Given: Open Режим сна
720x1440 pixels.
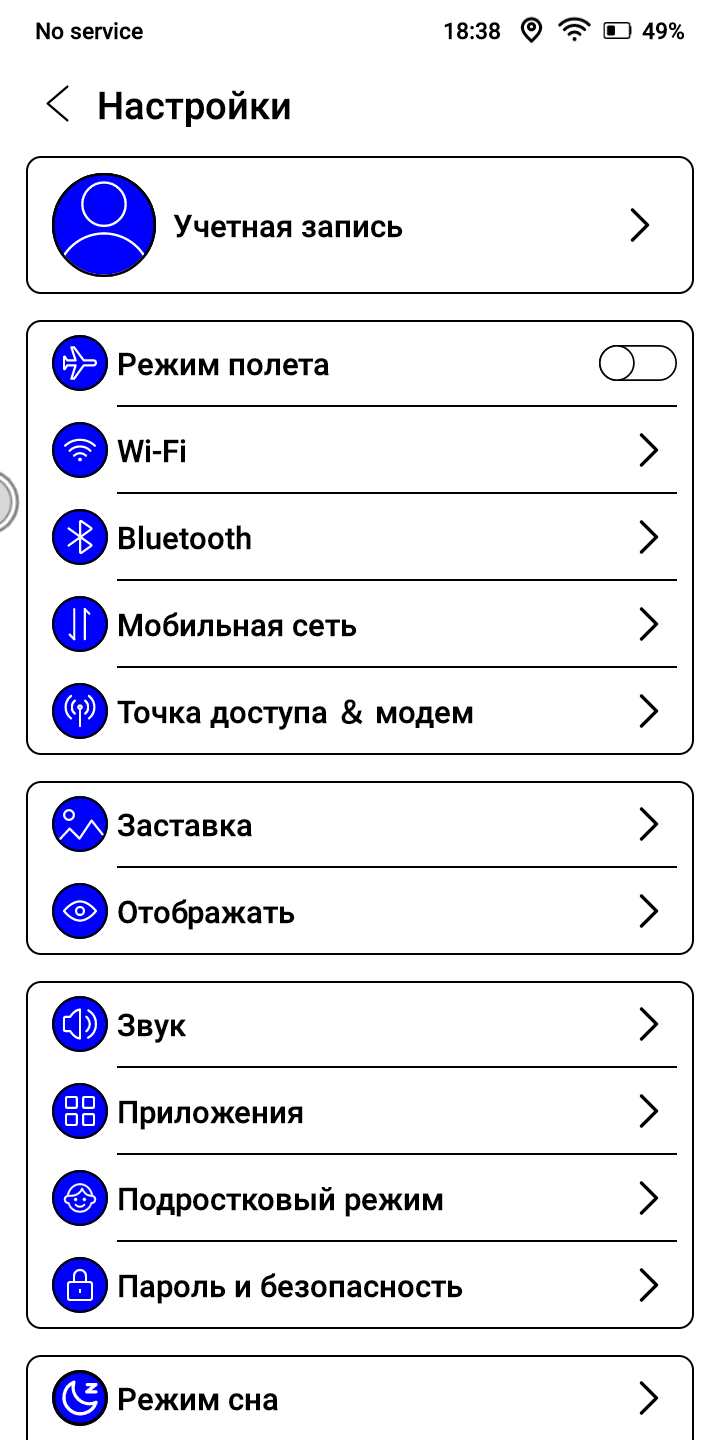Looking at the screenshot, I should point(360,1398).
